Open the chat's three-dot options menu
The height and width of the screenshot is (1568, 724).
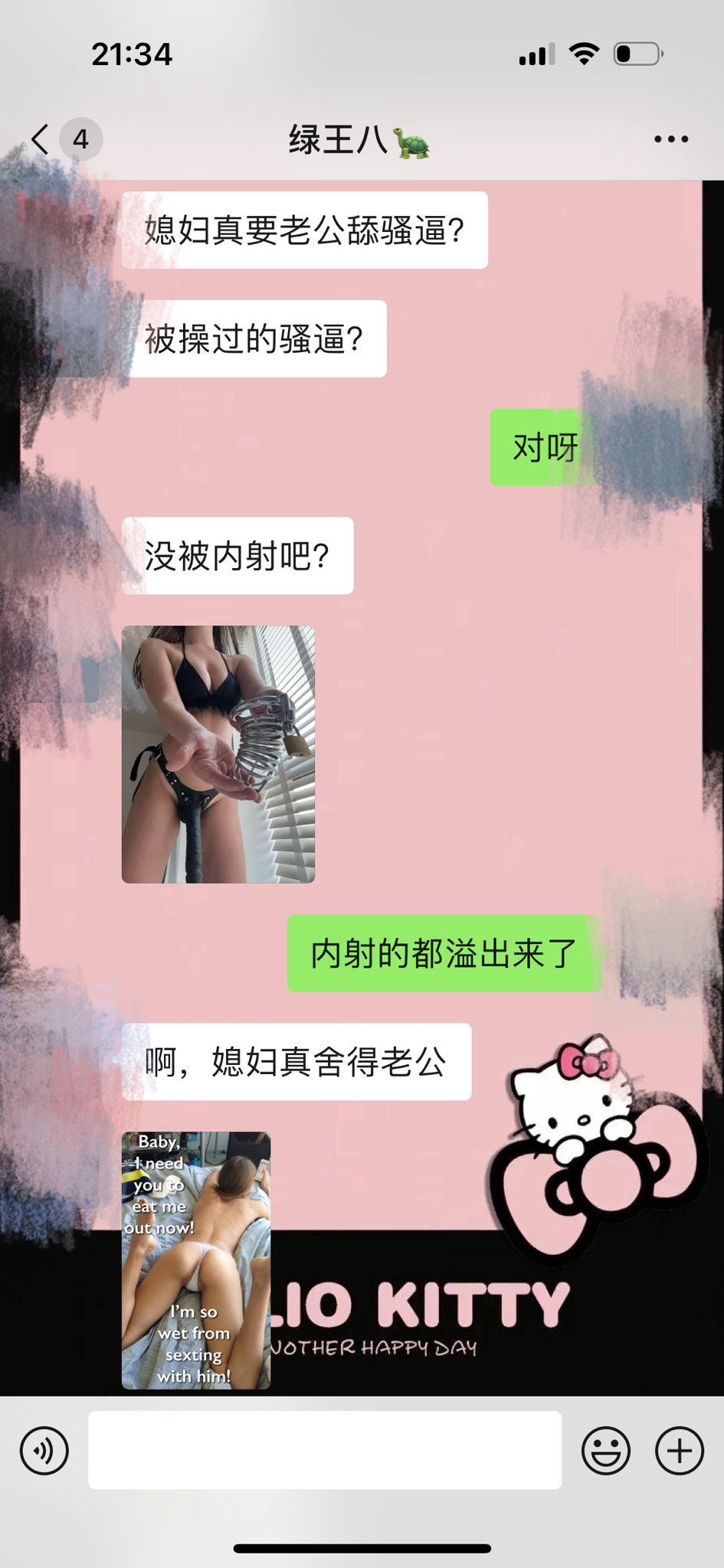tap(671, 139)
